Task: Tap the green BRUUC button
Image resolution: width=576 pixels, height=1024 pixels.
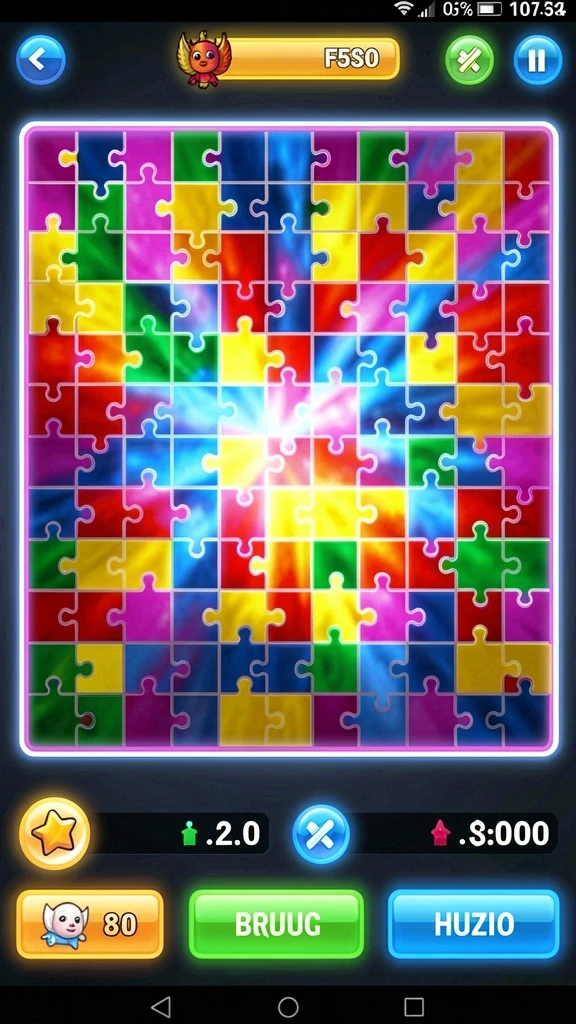Action: (276, 924)
